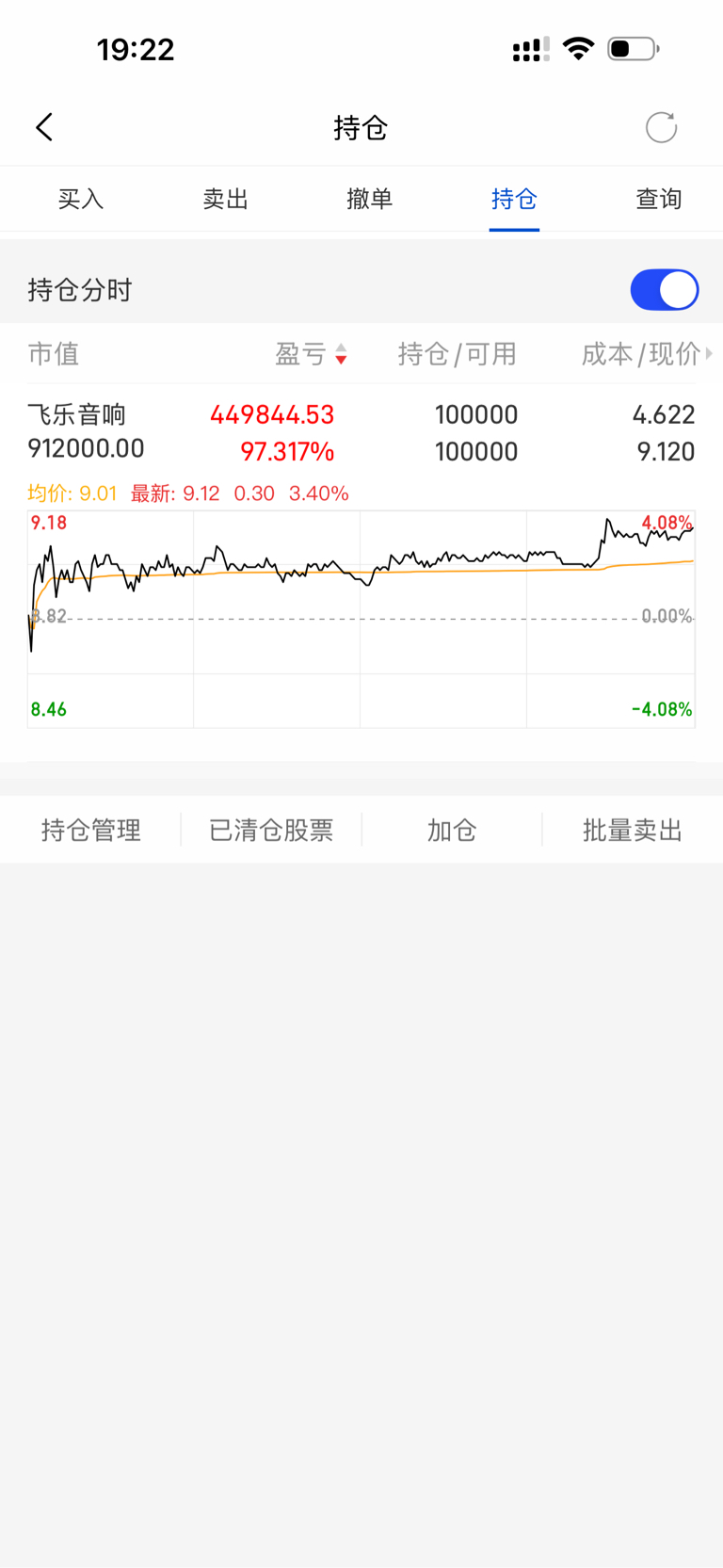Switch to the 买入 tab

[81, 199]
